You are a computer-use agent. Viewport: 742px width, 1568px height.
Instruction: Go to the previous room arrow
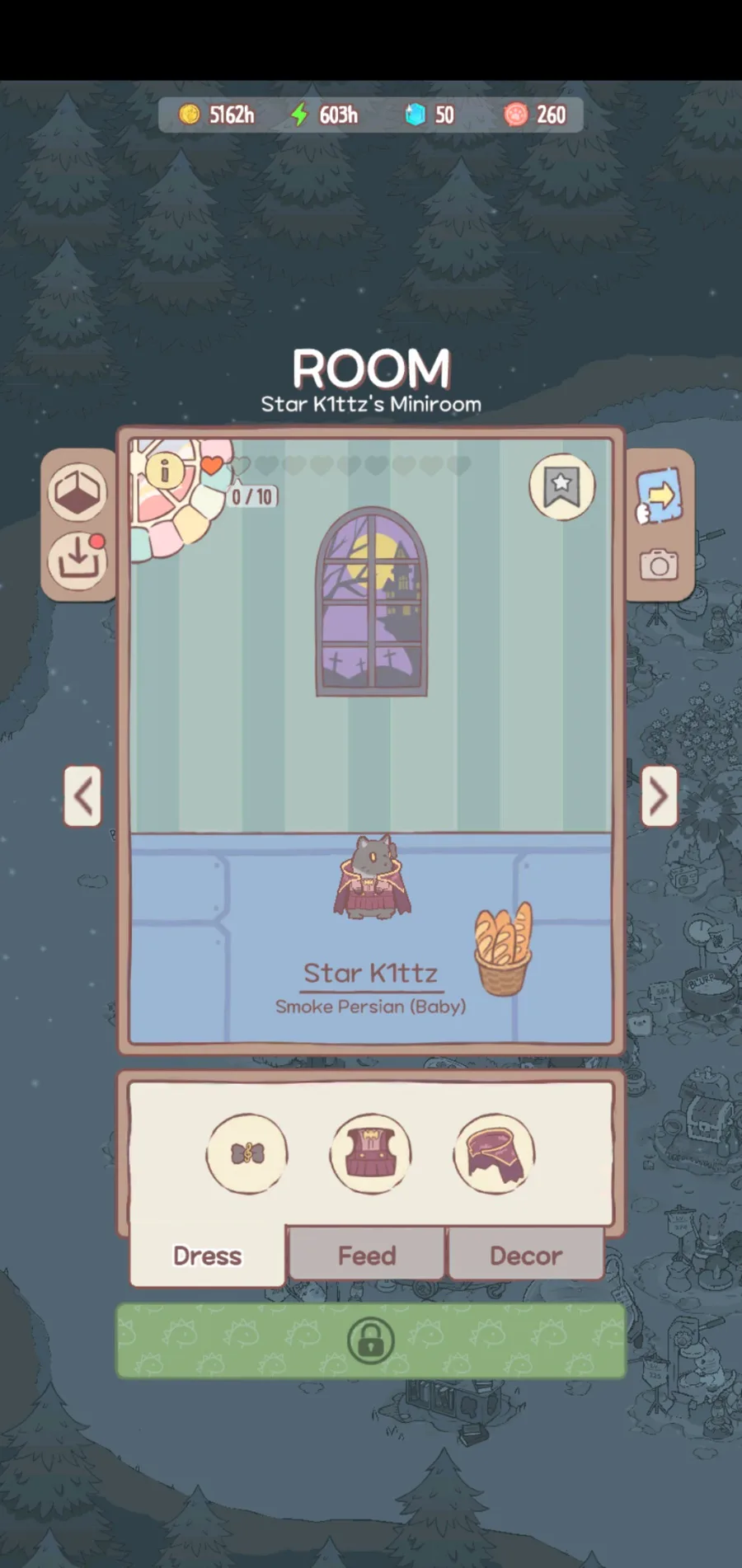pyautogui.click(x=83, y=796)
